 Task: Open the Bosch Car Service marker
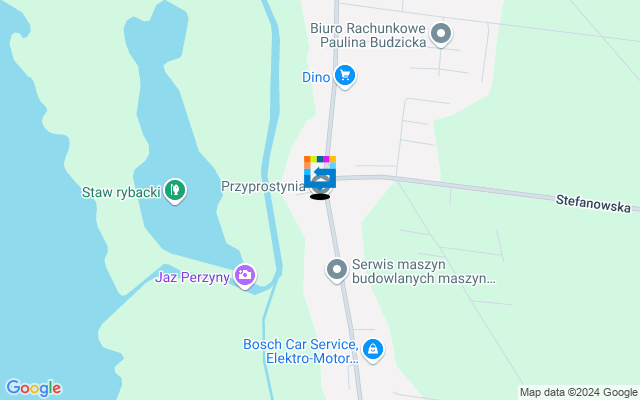[372, 349]
